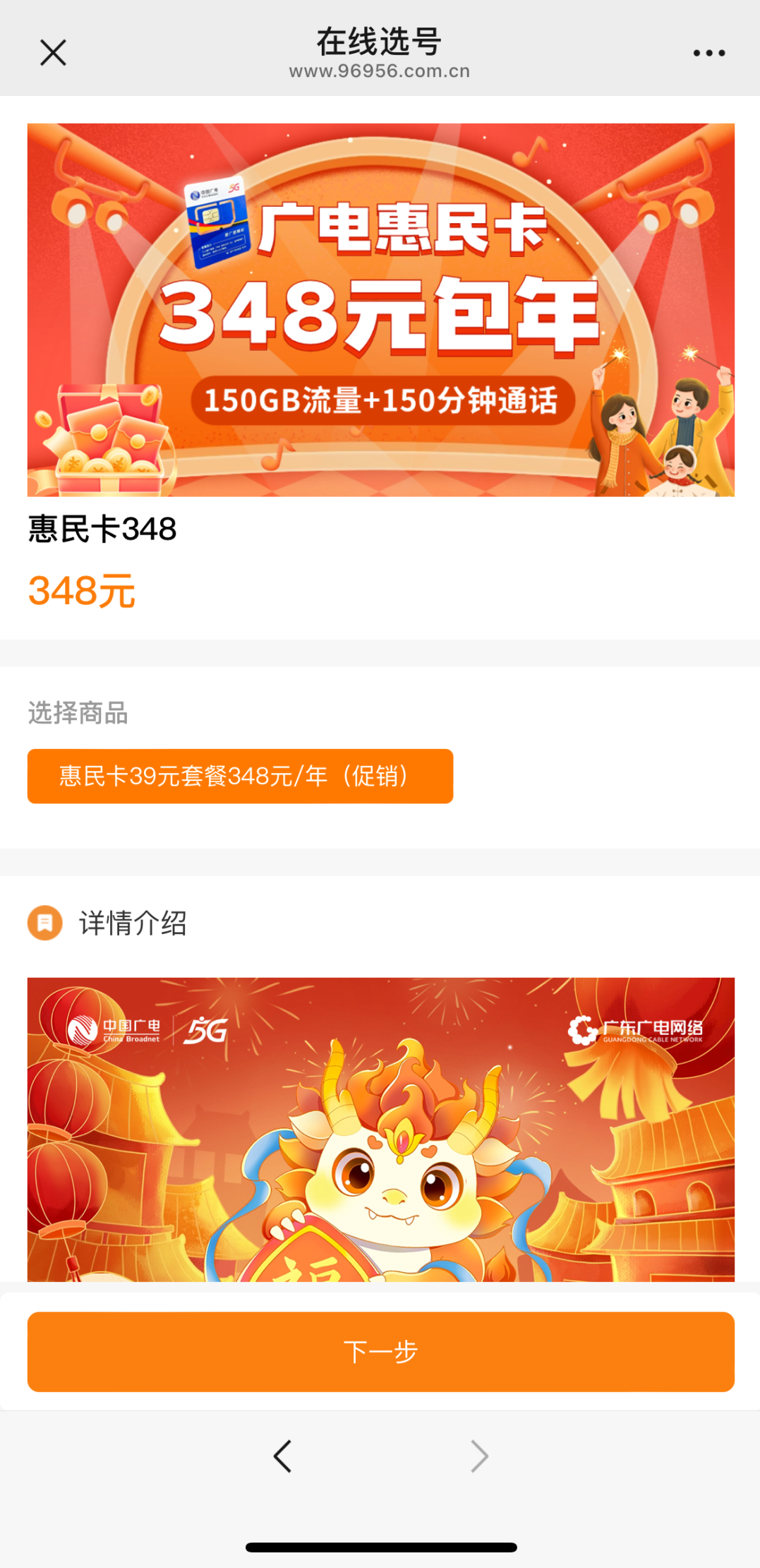Go forward with the right arrow
Screen dimensions: 760x1568
pyautogui.click(x=479, y=1456)
